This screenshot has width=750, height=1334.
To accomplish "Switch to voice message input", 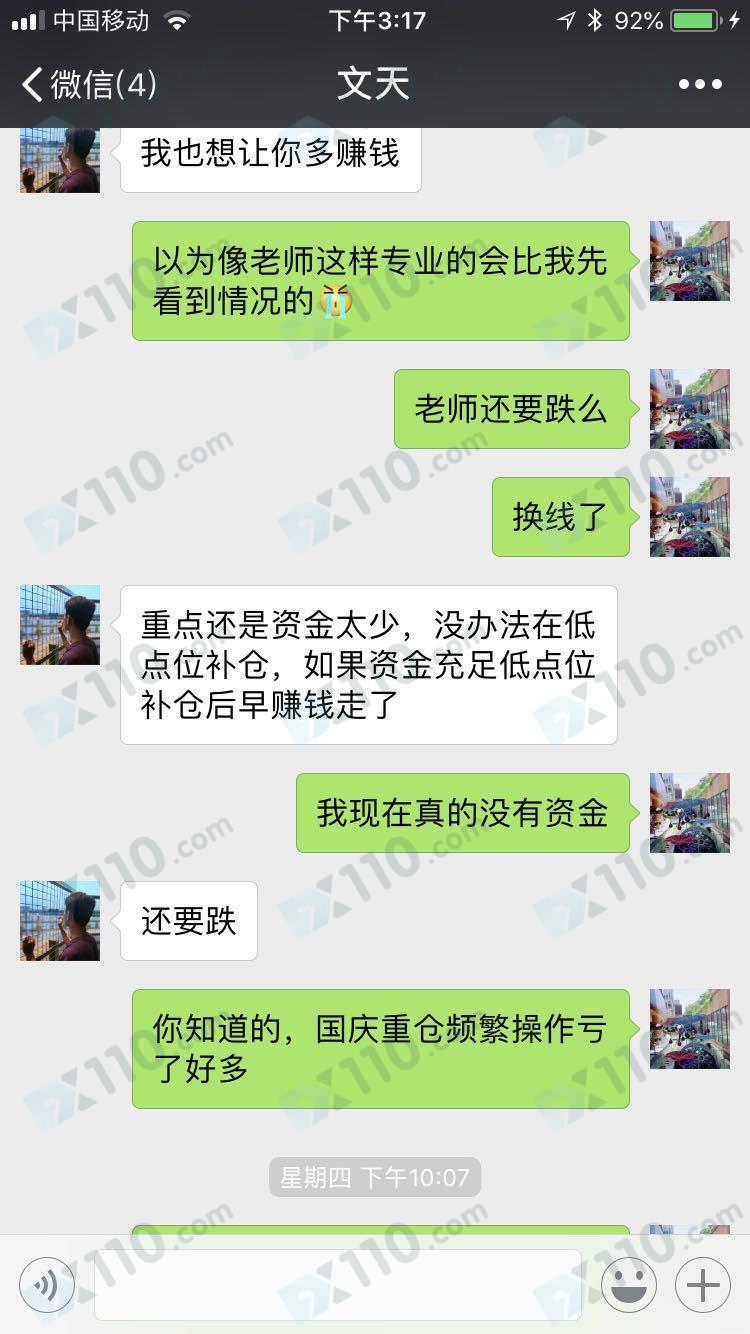I will pyautogui.click(x=46, y=1284).
